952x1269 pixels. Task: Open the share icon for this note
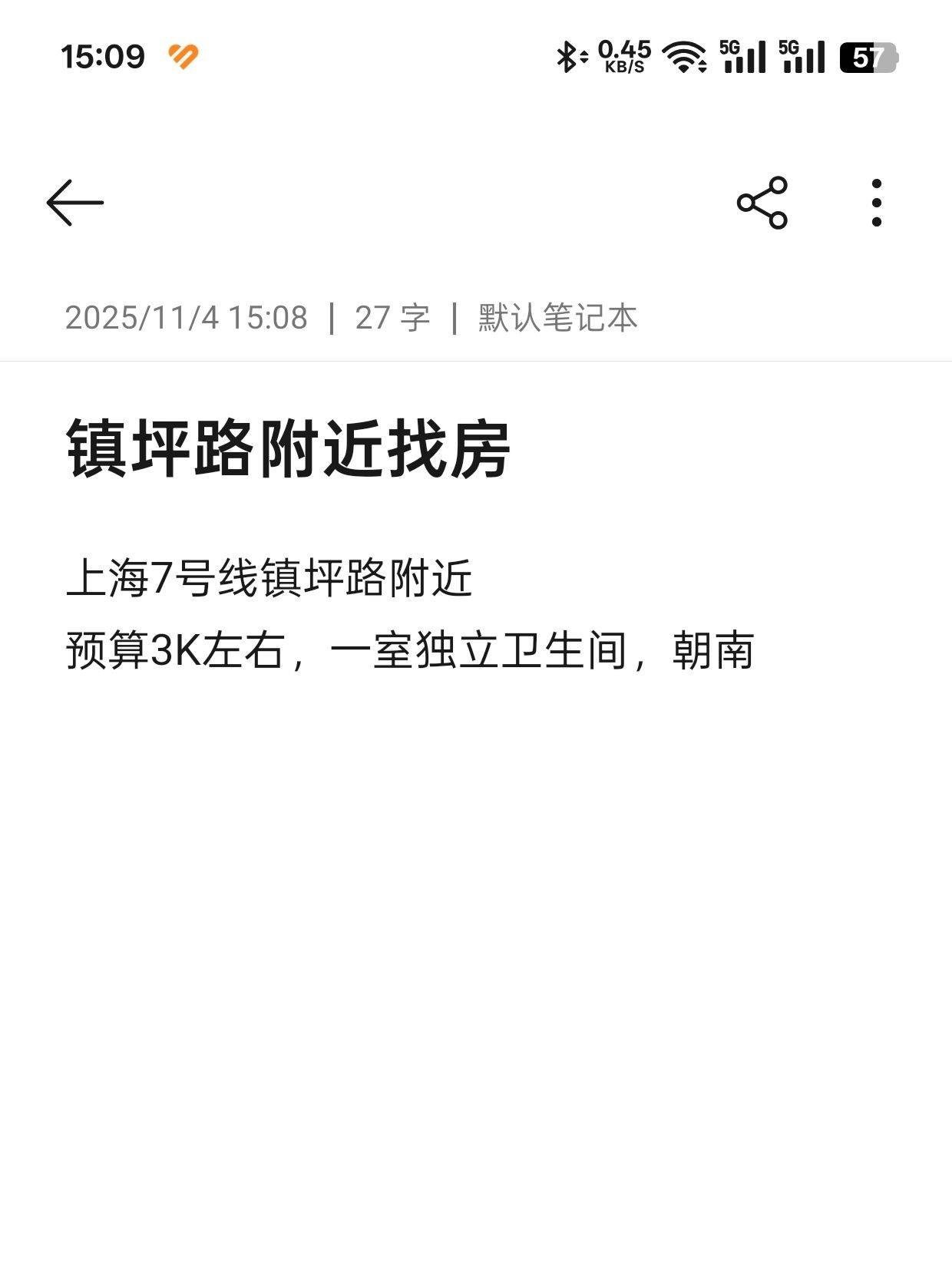[x=762, y=202]
